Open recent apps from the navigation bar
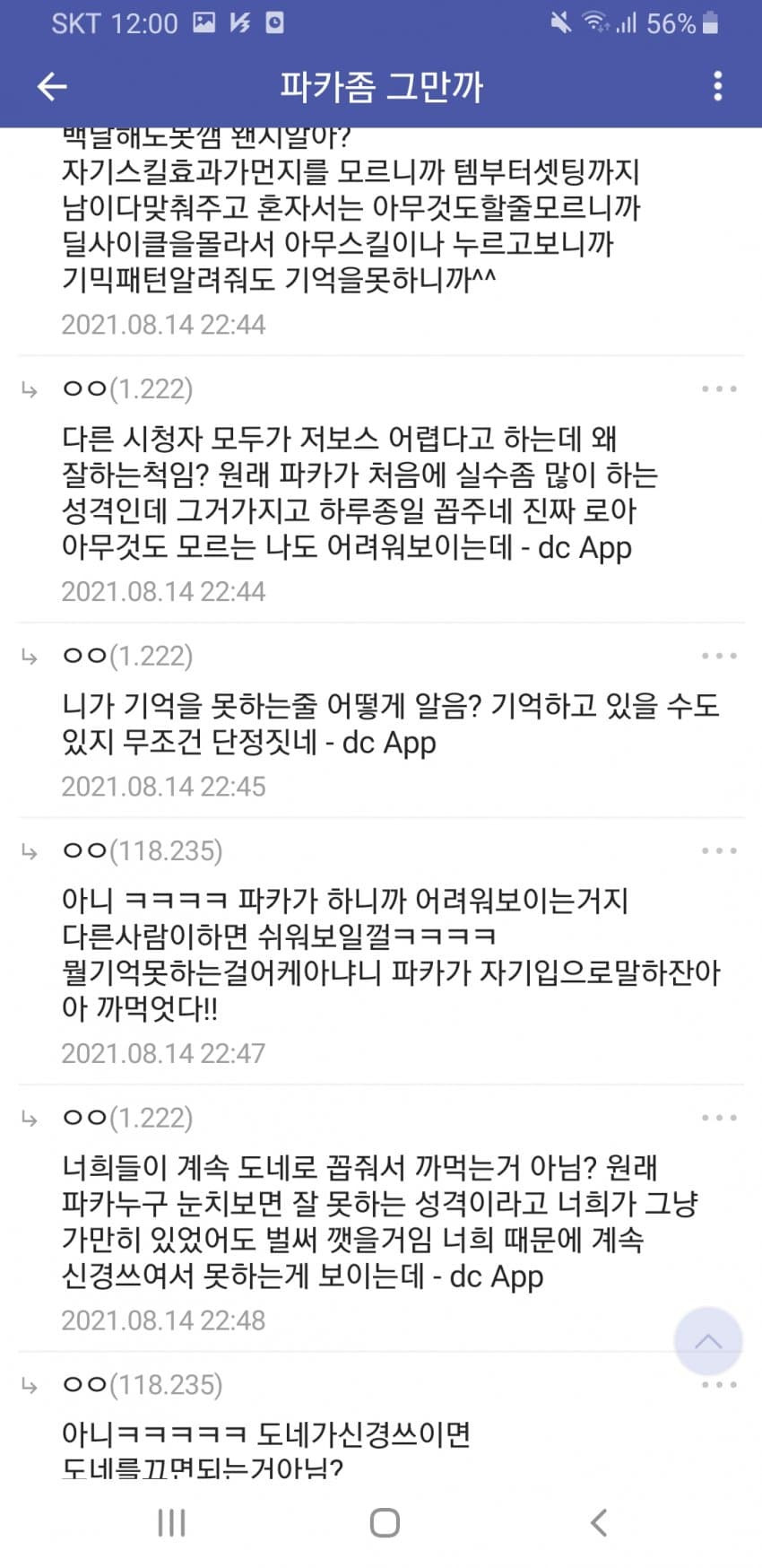This screenshot has width=762, height=1568. coord(171,1522)
